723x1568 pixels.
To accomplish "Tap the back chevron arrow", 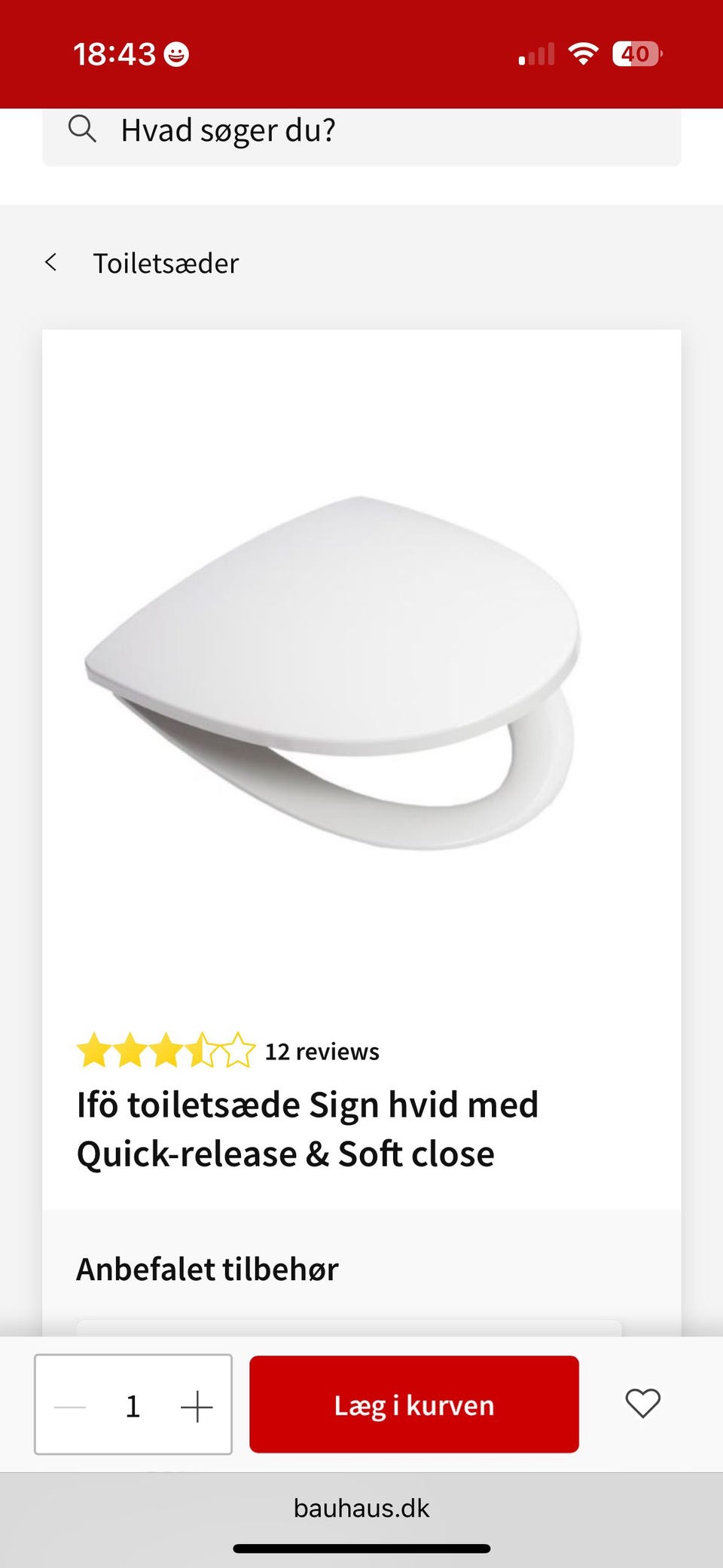I will pos(50,262).
